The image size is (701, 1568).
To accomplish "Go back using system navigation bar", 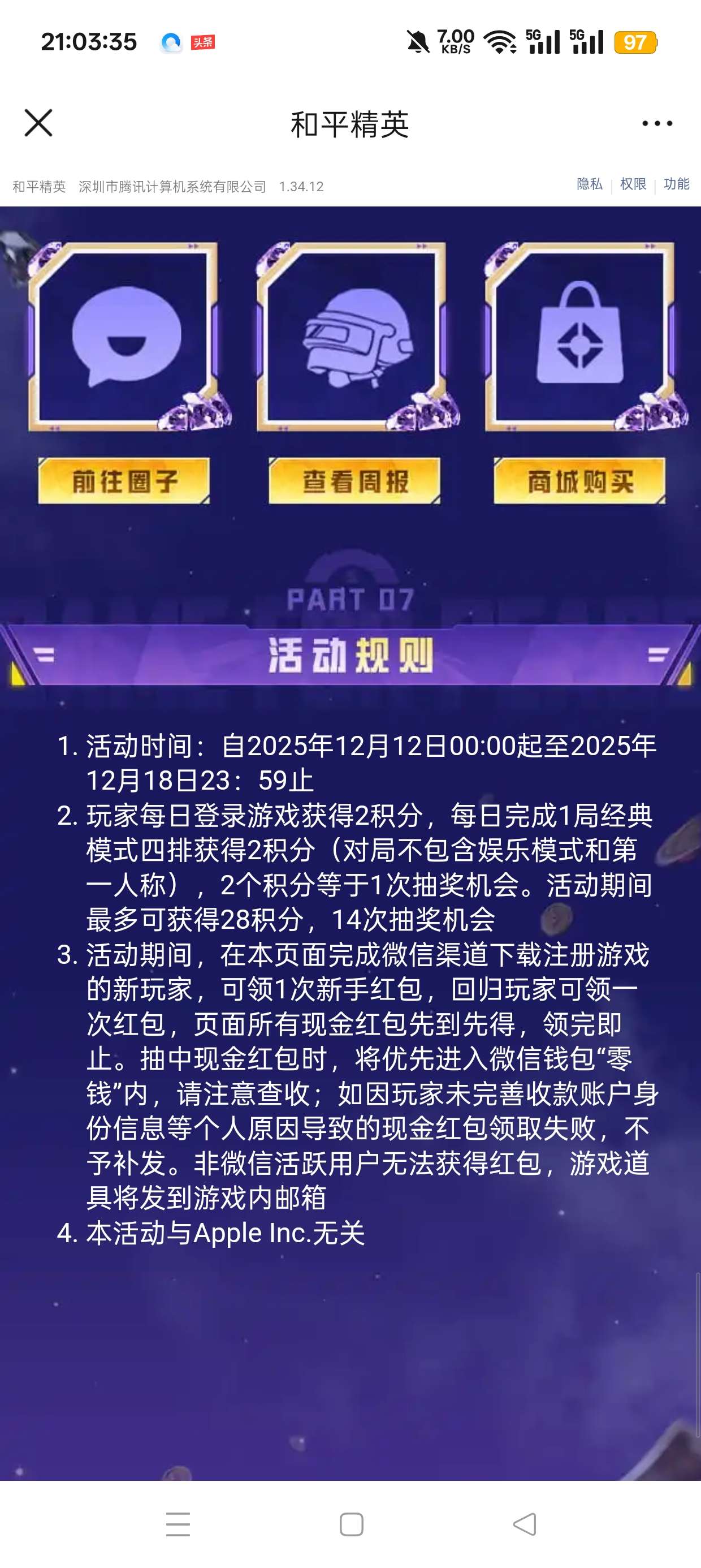I will pos(525,1524).
